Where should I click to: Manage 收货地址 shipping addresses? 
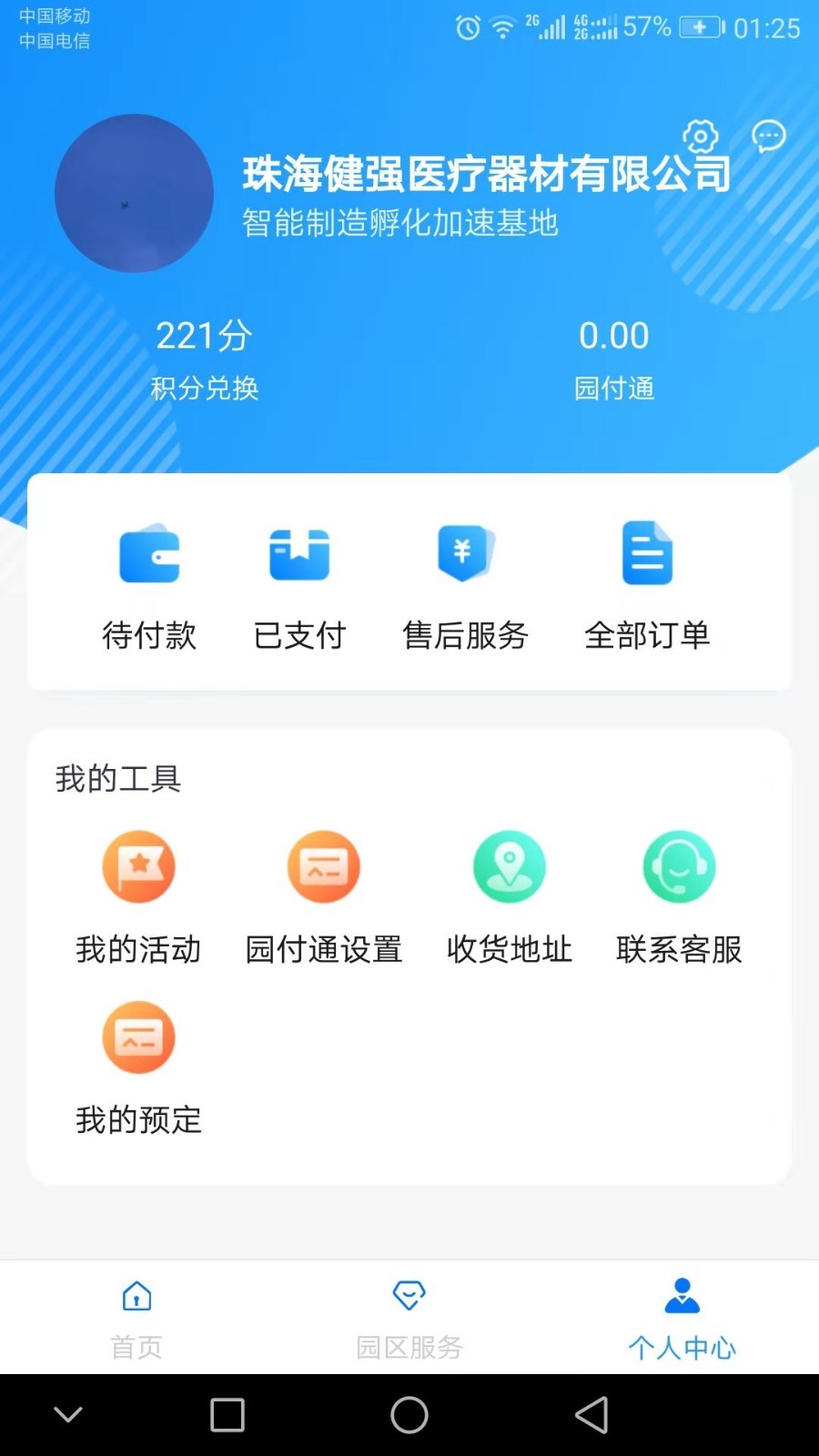pos(509,896)
